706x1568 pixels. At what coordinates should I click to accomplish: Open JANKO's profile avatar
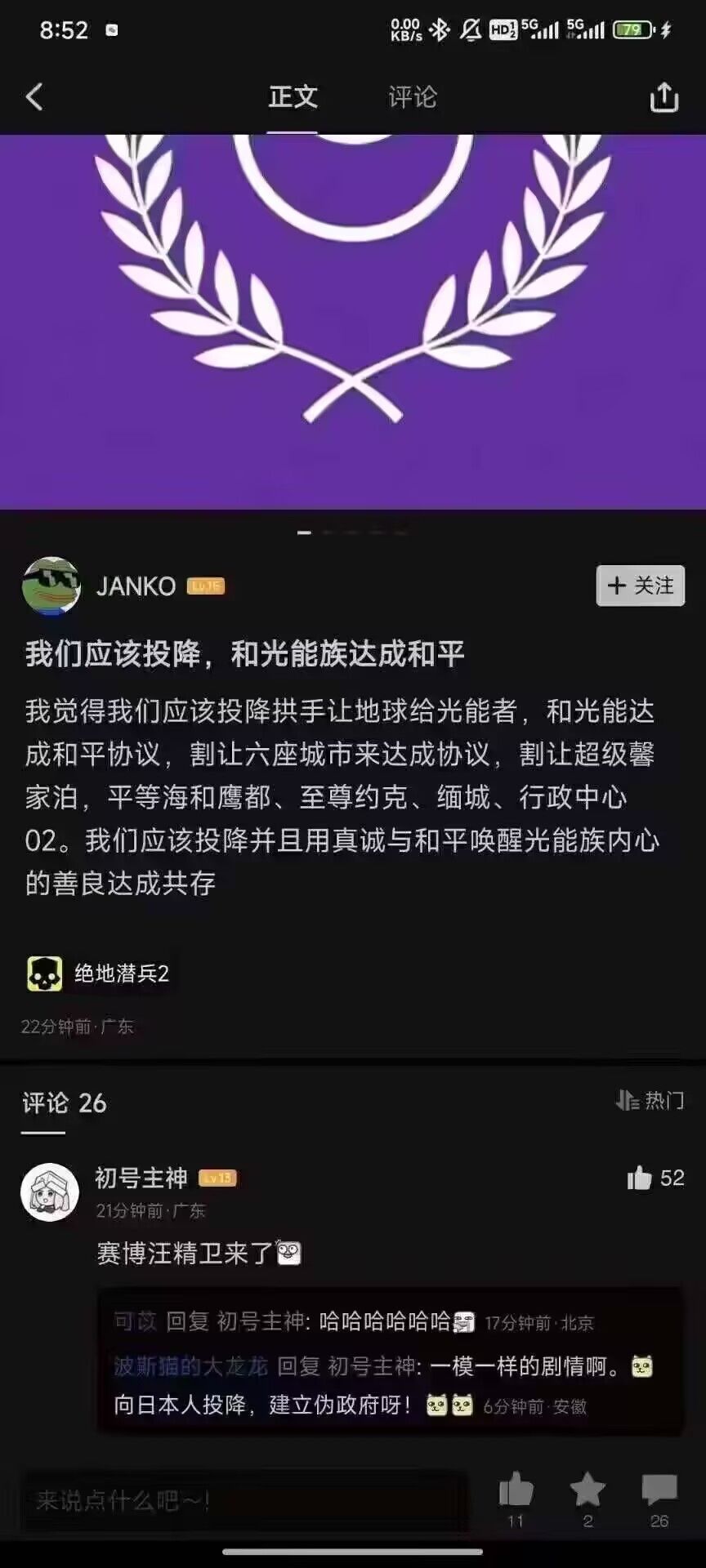pos(51,586)
